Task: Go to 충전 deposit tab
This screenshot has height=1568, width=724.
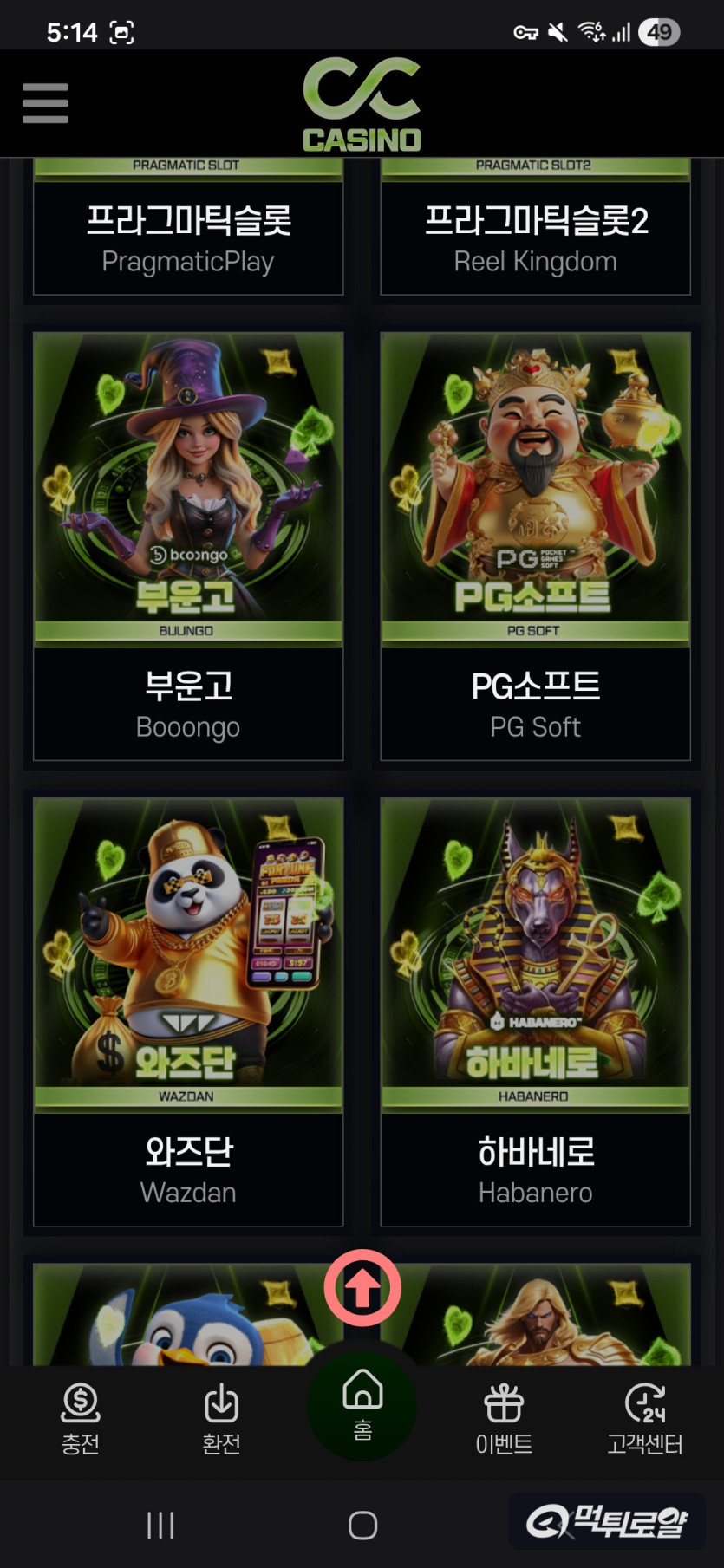Action: click(80, 1419)
